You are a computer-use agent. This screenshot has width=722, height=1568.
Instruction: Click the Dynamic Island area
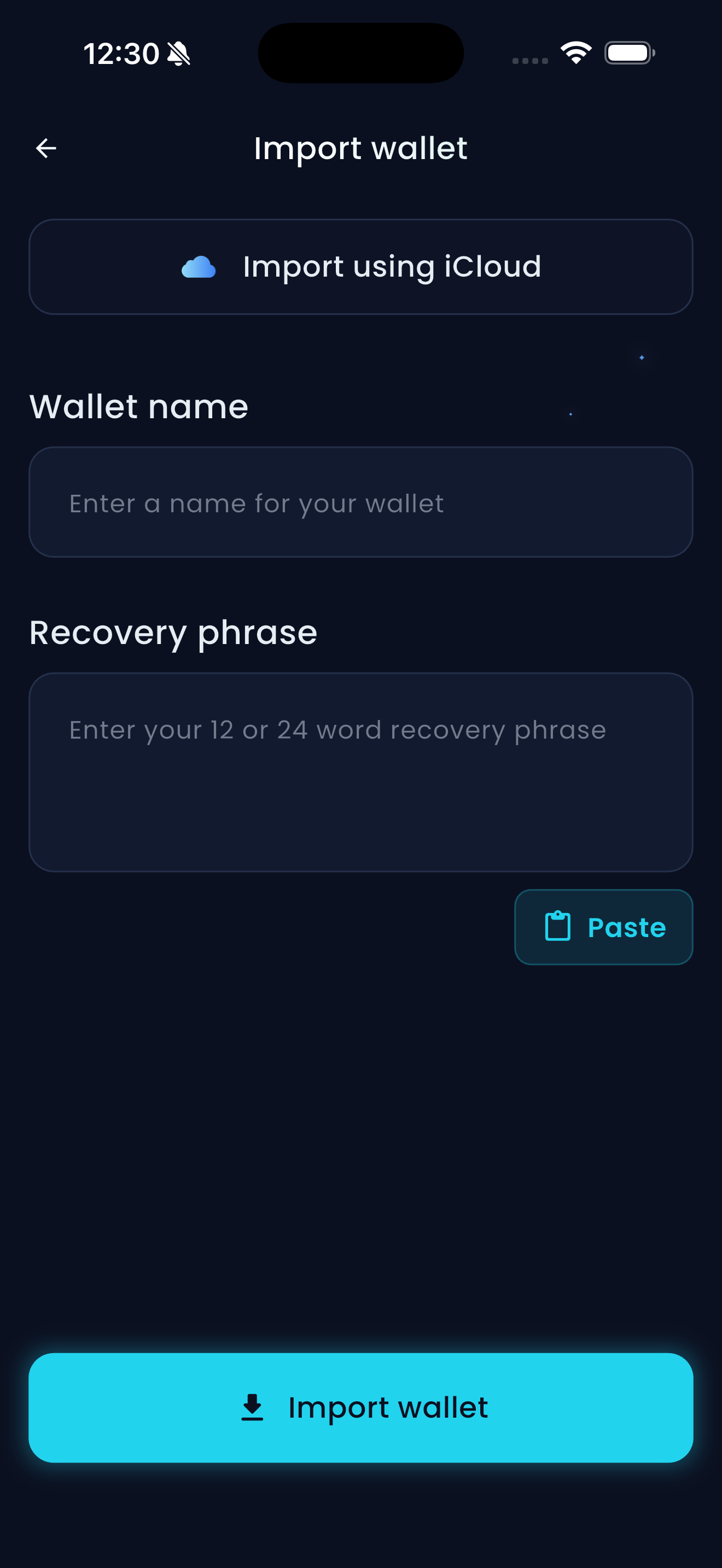click(x=360, y=53)
